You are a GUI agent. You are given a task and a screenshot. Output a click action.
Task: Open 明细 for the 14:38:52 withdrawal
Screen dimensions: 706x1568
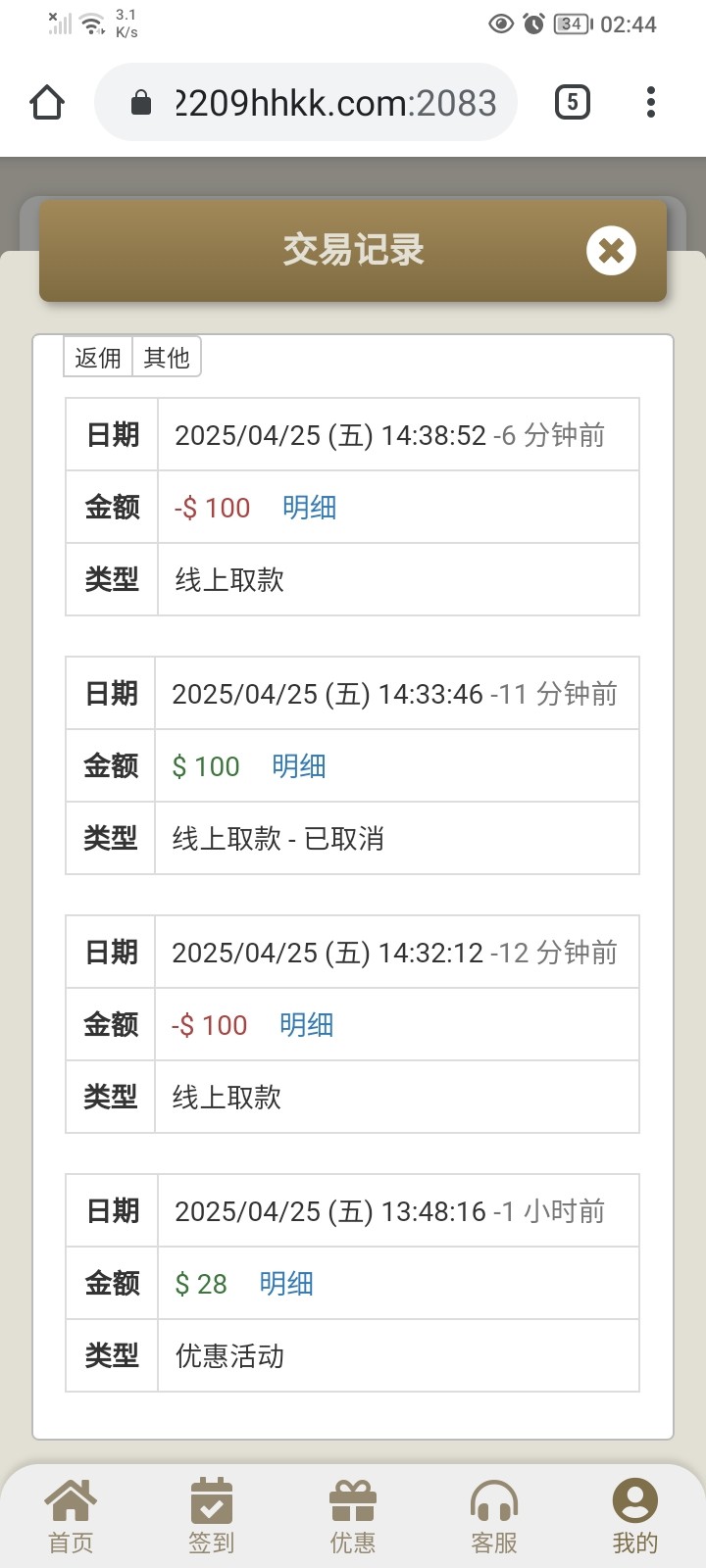pos(309,508)
